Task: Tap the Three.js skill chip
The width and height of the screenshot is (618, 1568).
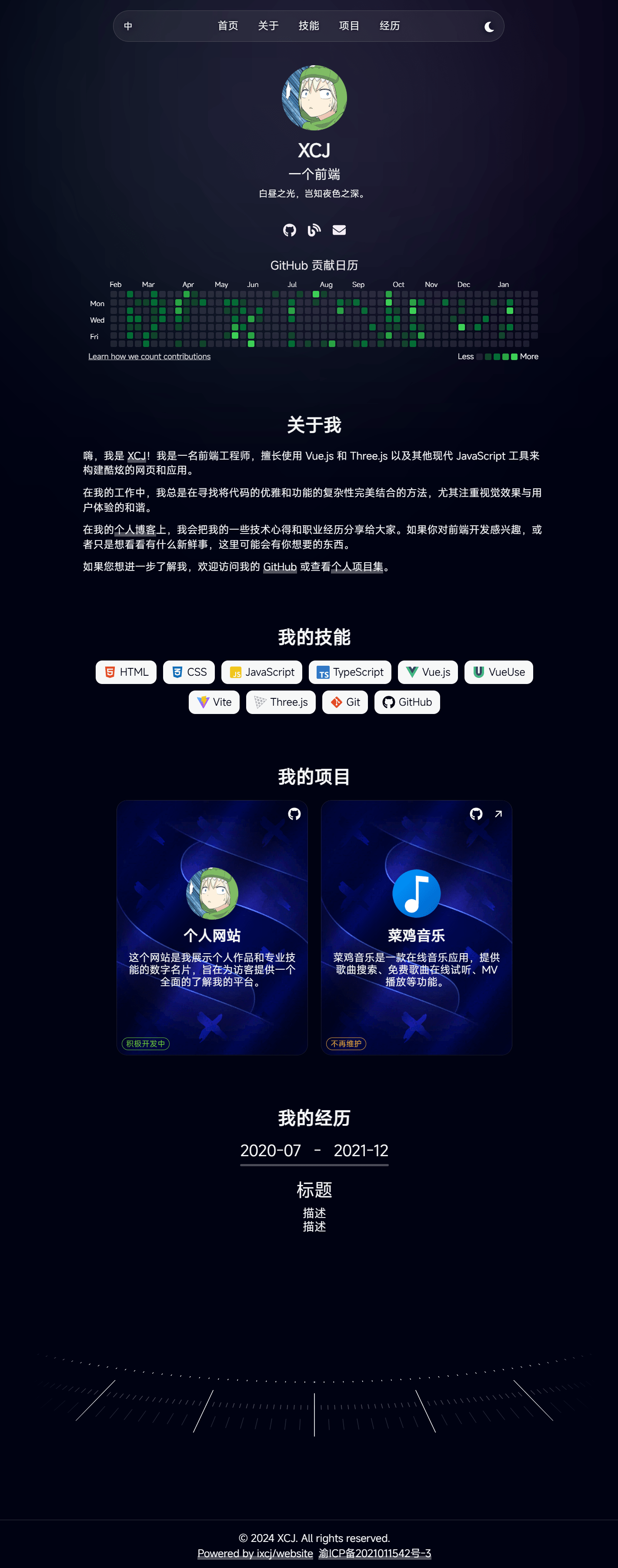Action: [281, 702]
